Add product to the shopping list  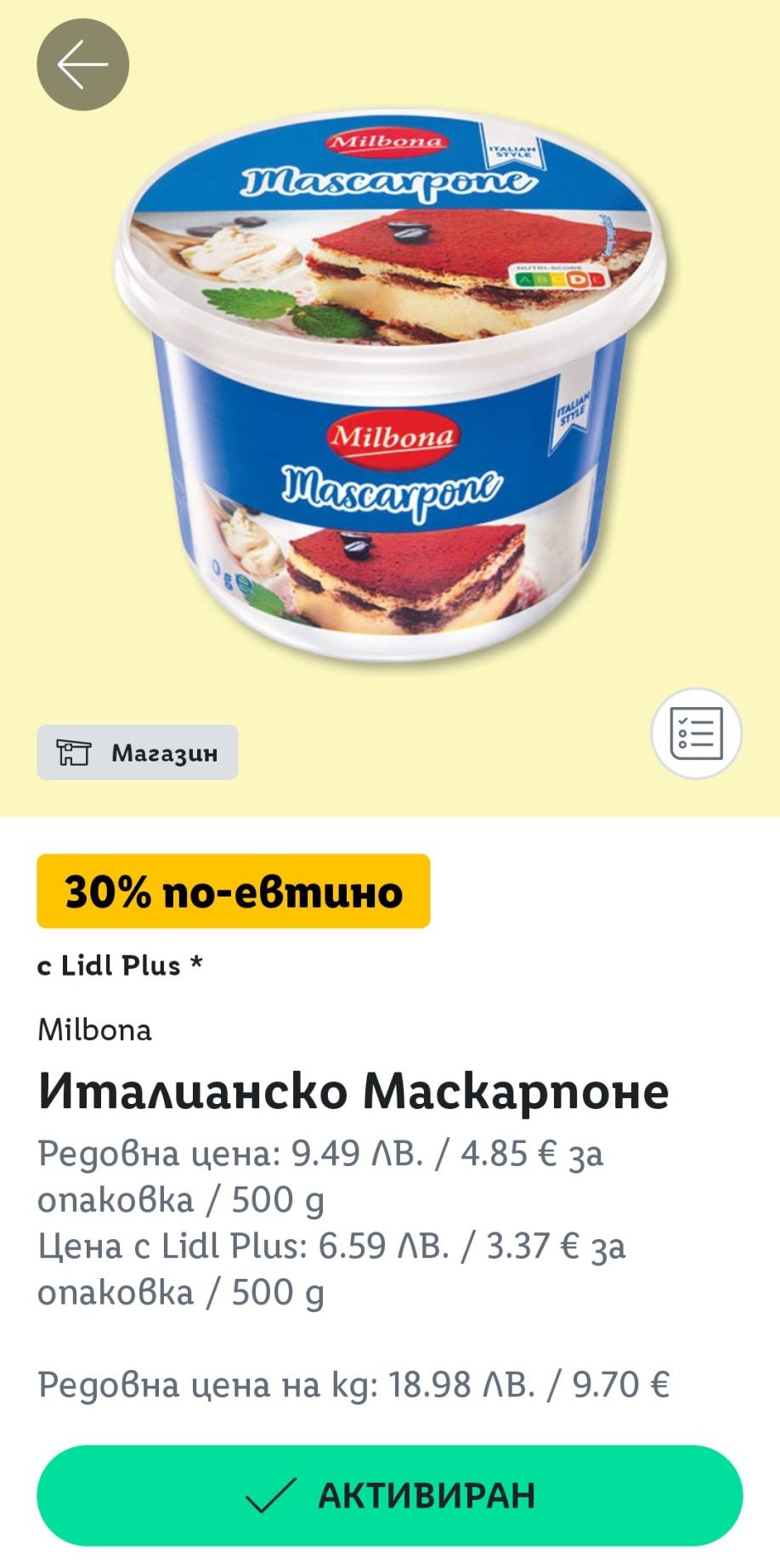(x=696, y=733)
